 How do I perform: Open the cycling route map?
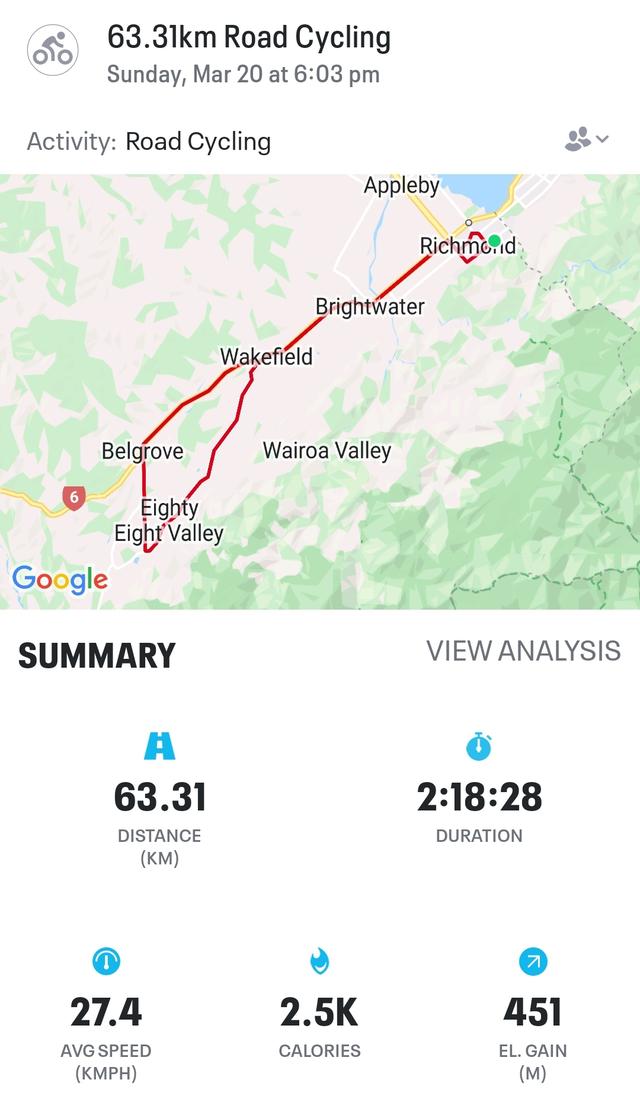pyautogui.click(x=320, y=392)
